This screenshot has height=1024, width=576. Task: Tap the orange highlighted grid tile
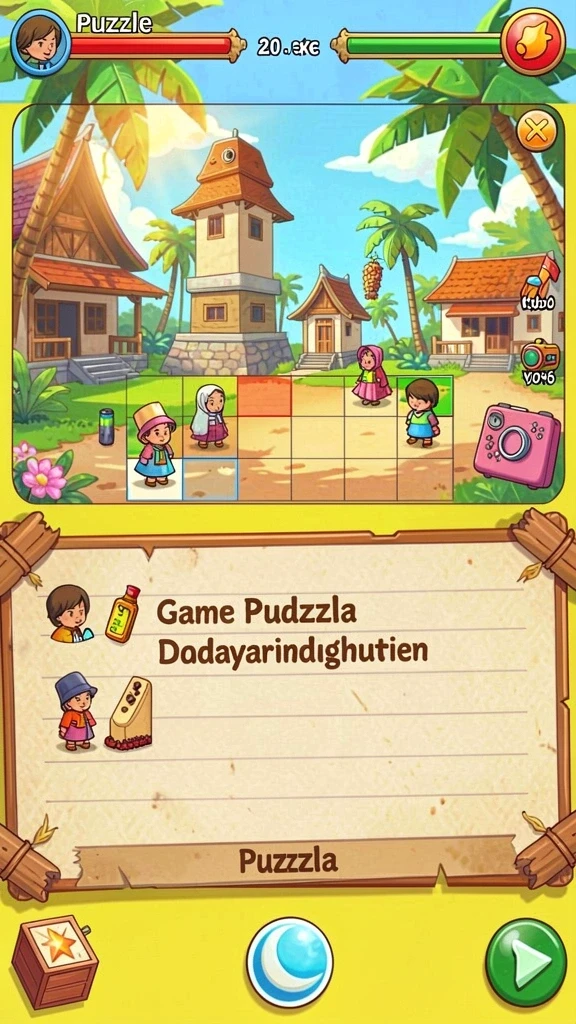tap(264, 396)
